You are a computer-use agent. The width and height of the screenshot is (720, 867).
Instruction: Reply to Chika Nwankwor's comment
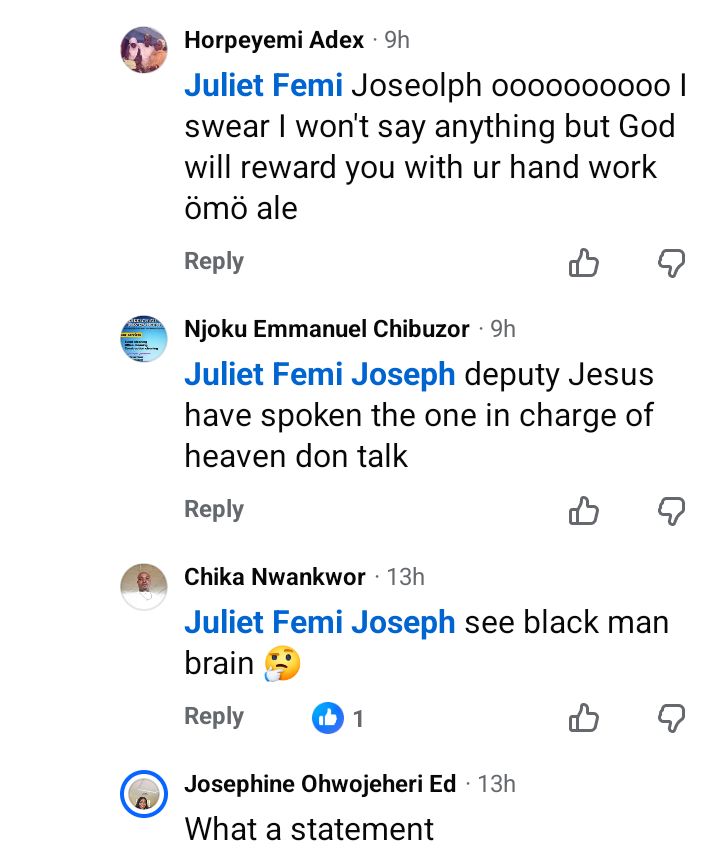(x=214, y=717)
